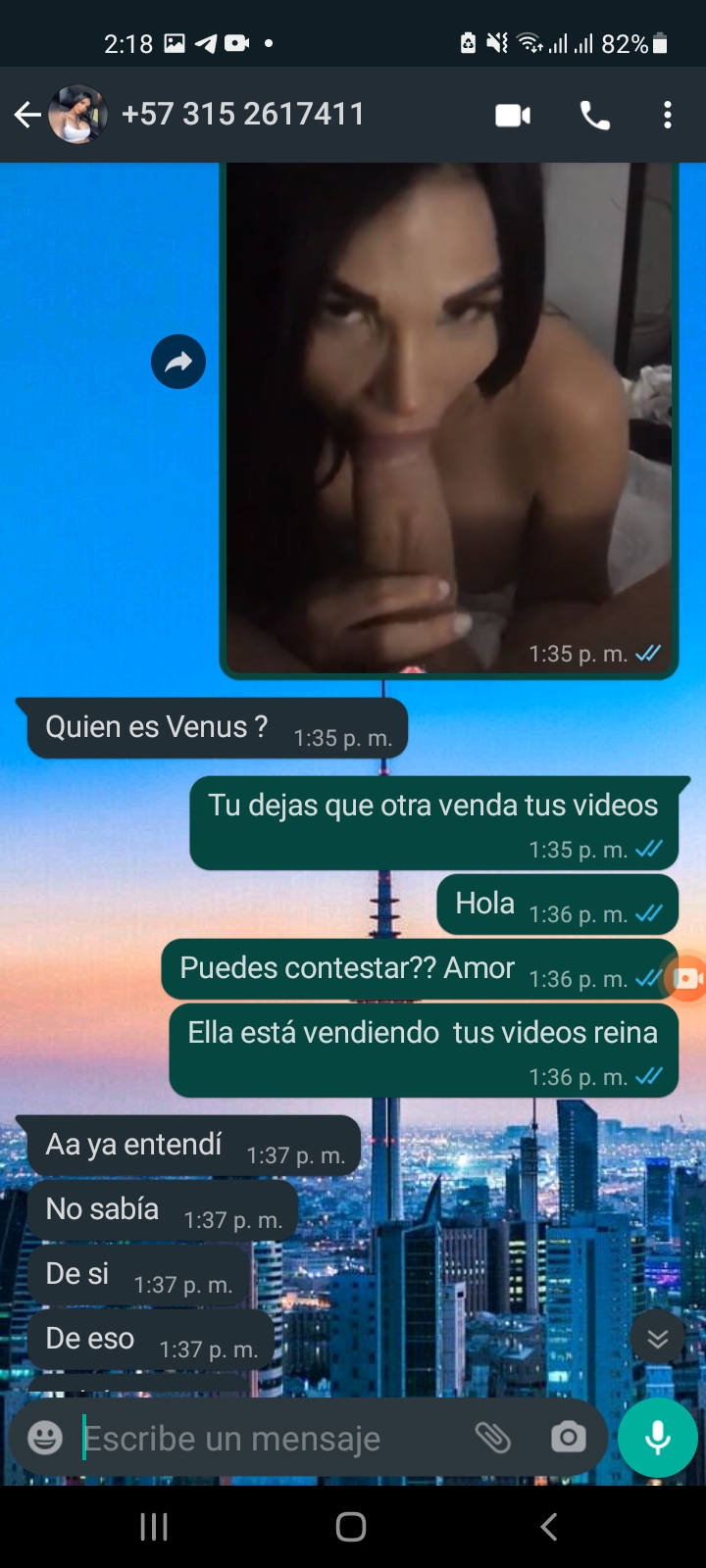Open the camera from the message bar

click(568, 1438)
